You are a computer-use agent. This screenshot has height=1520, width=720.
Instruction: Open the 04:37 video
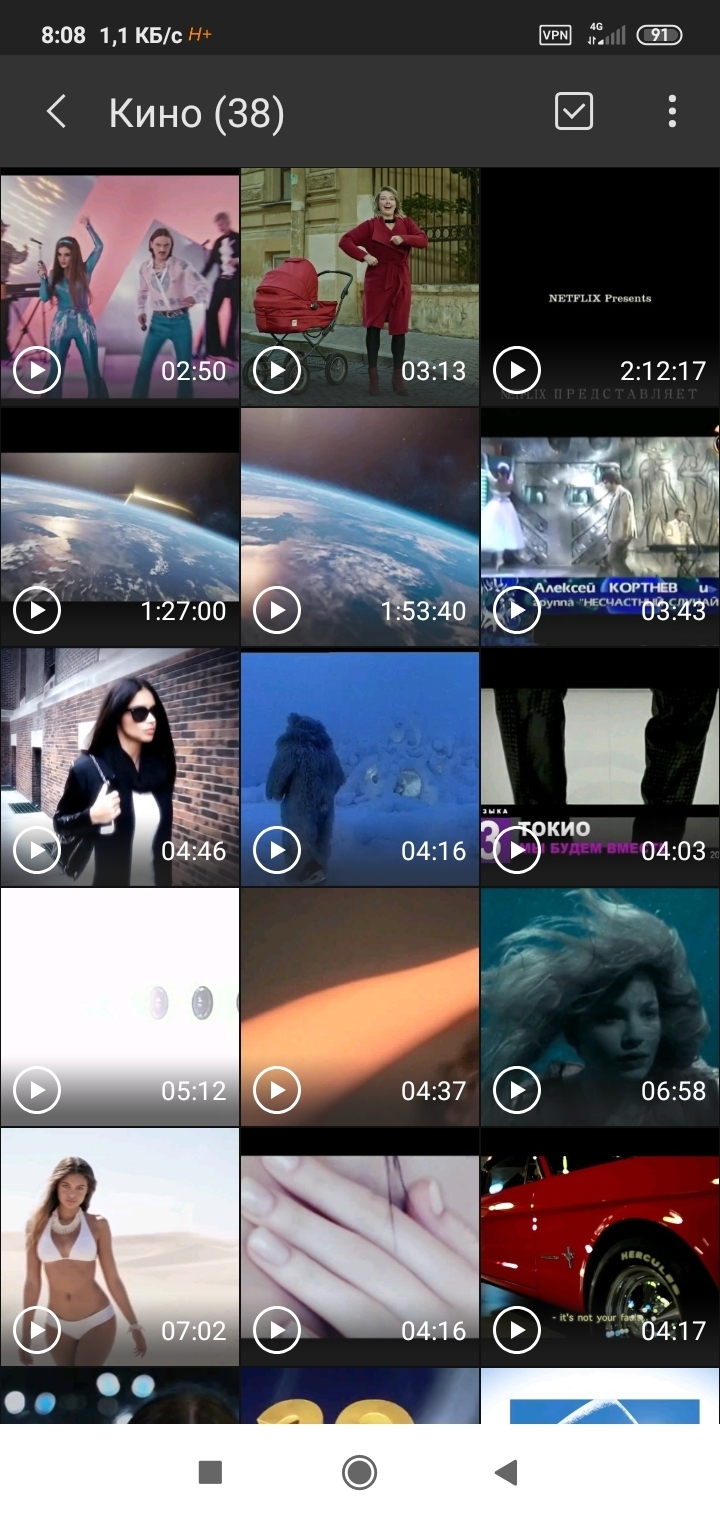point(360,1007)
